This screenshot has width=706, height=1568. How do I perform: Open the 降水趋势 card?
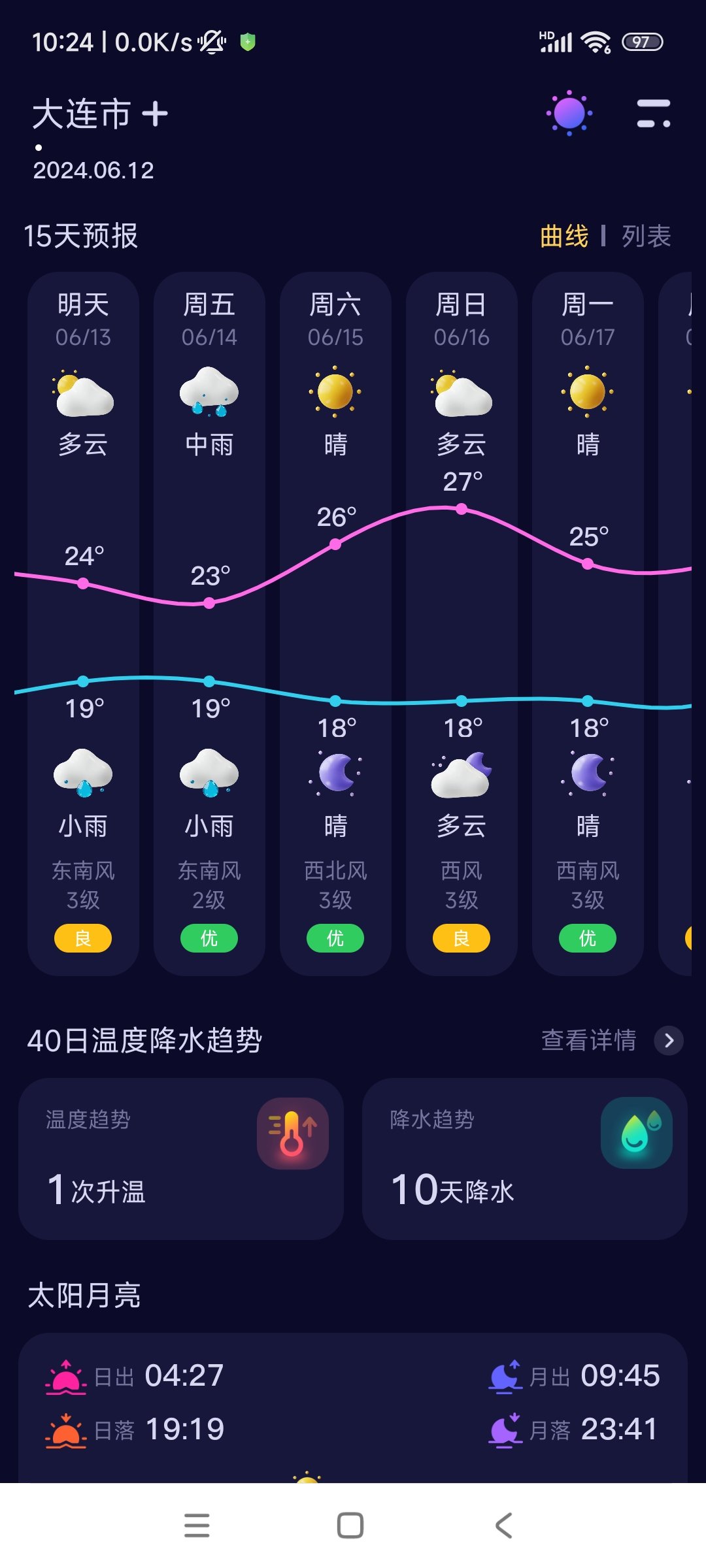pos(524,1158)
